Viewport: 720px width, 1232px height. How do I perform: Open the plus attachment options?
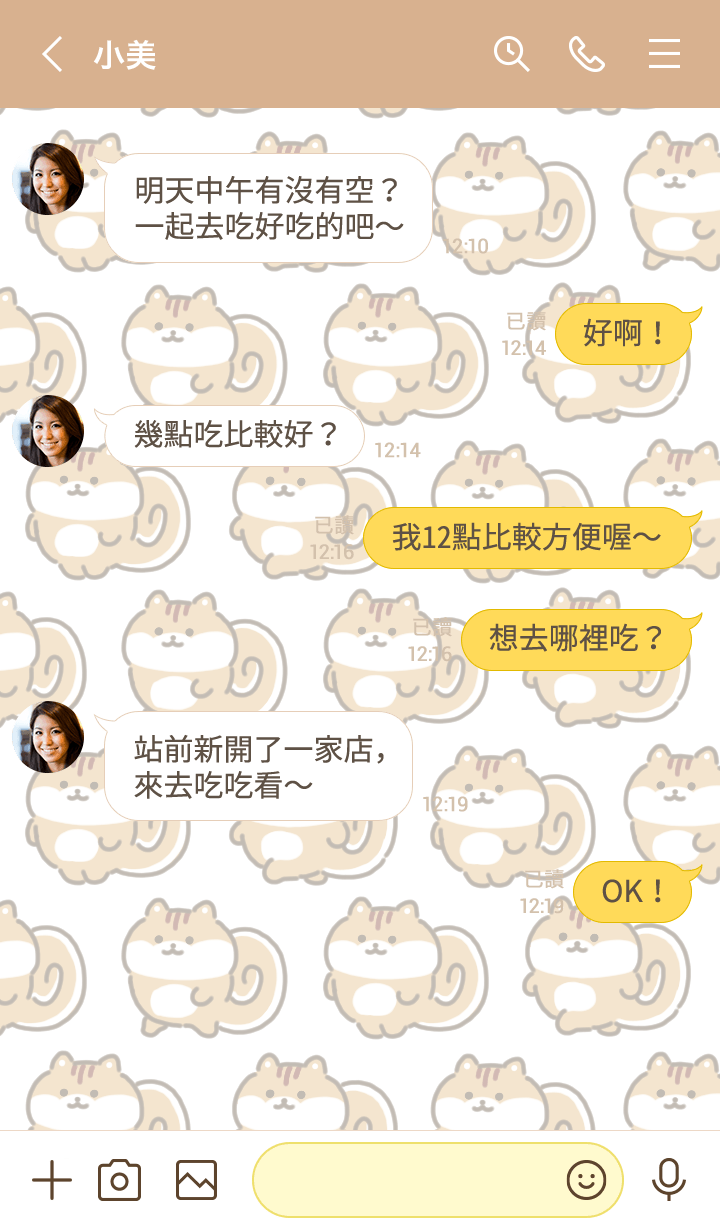click(52, 1181)
